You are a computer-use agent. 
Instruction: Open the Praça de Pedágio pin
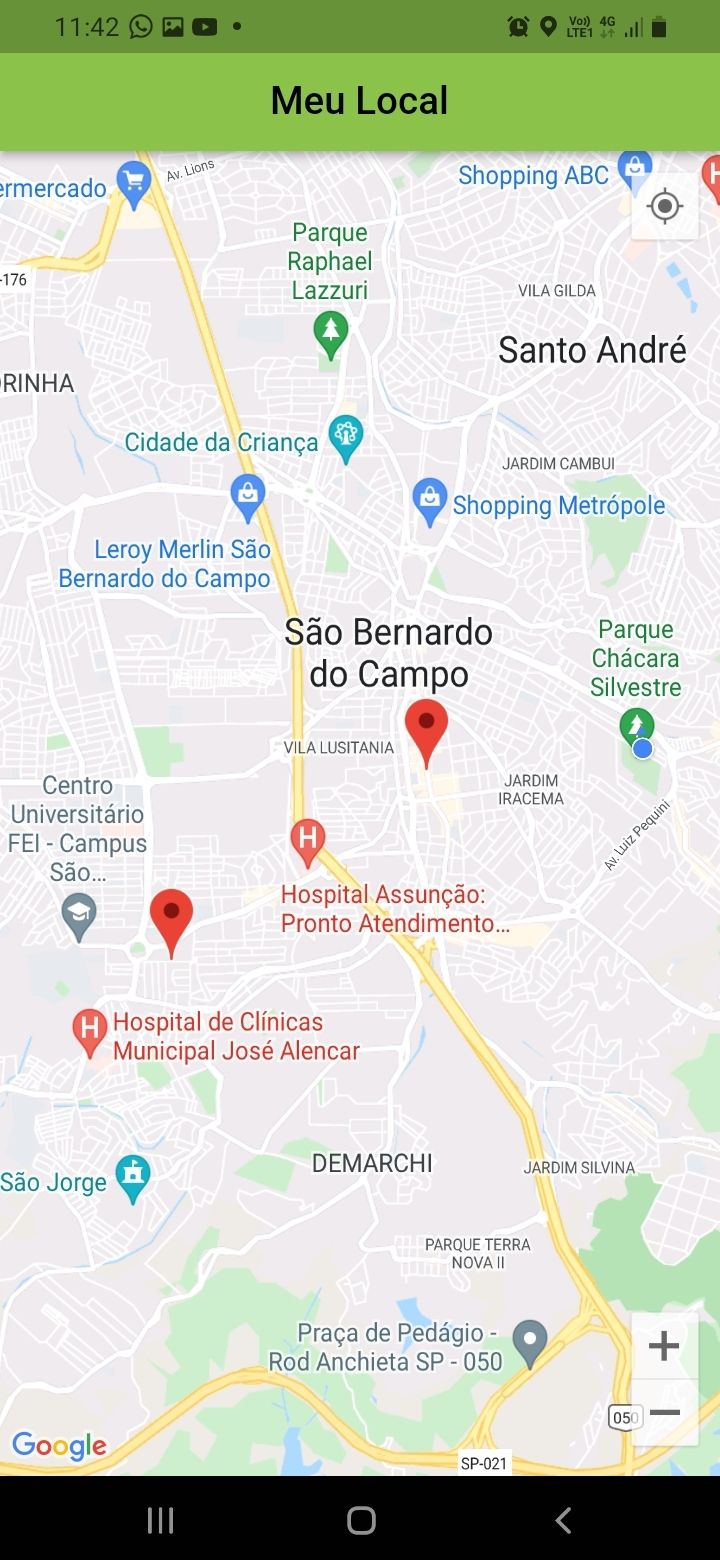click(x=530, y=1344)
